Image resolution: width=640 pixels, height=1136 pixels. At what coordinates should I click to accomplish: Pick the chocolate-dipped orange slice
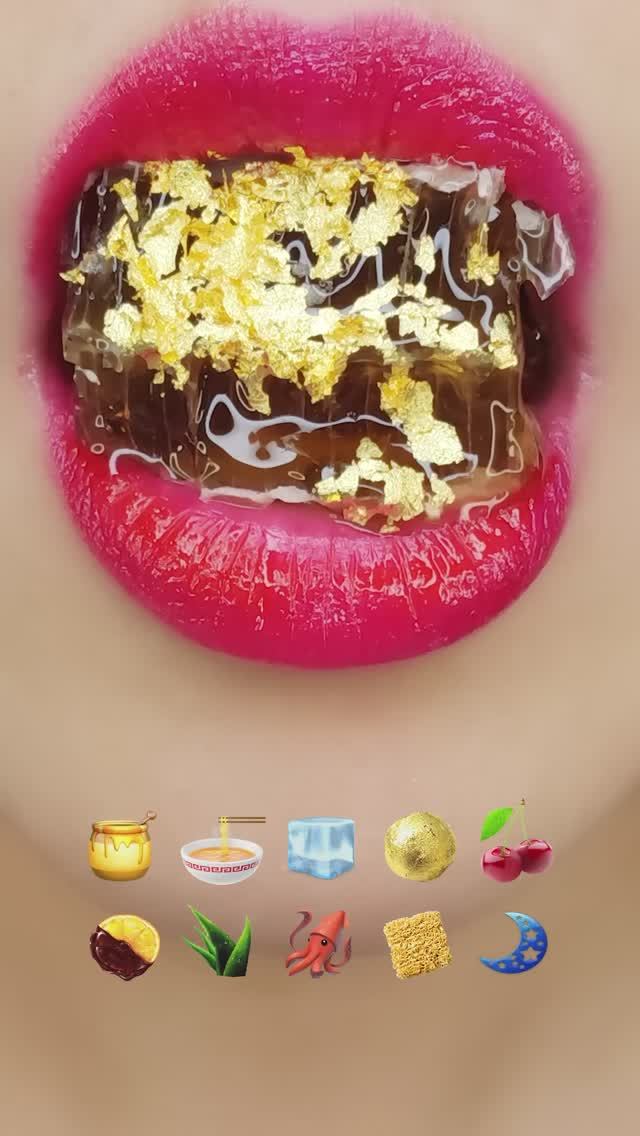tap(124, 945)
